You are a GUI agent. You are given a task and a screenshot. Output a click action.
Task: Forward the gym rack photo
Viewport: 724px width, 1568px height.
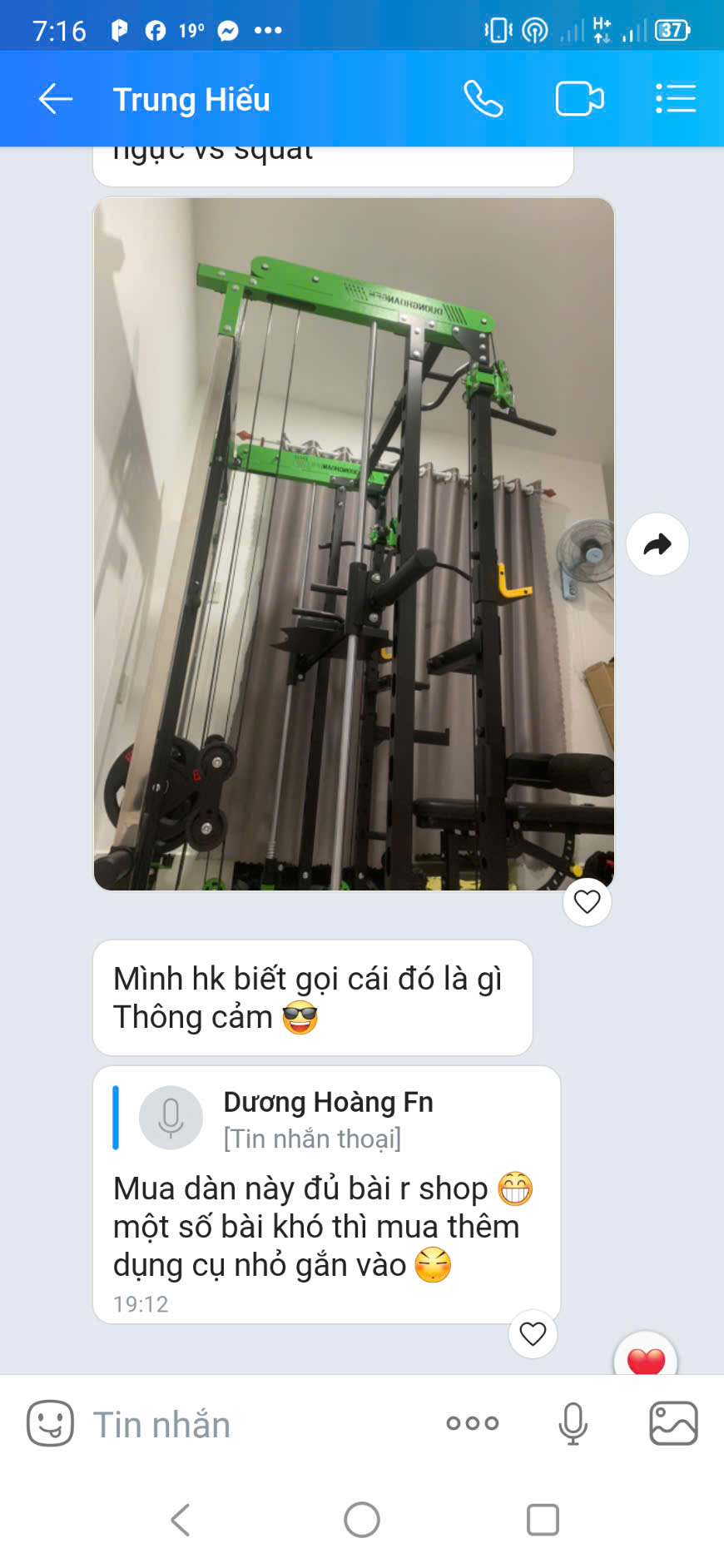(657, 544)
